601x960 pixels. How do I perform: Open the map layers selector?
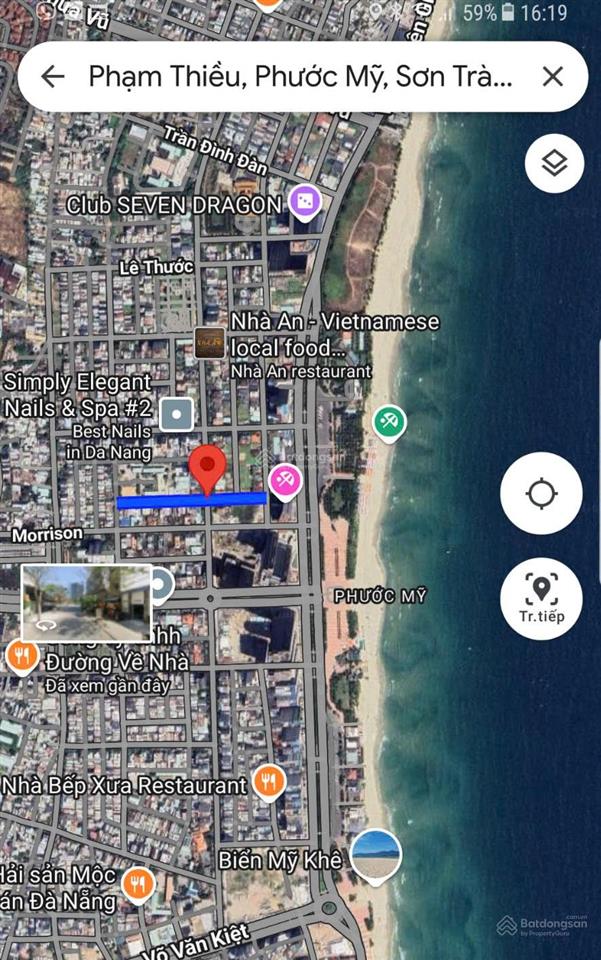coord(554,163)
